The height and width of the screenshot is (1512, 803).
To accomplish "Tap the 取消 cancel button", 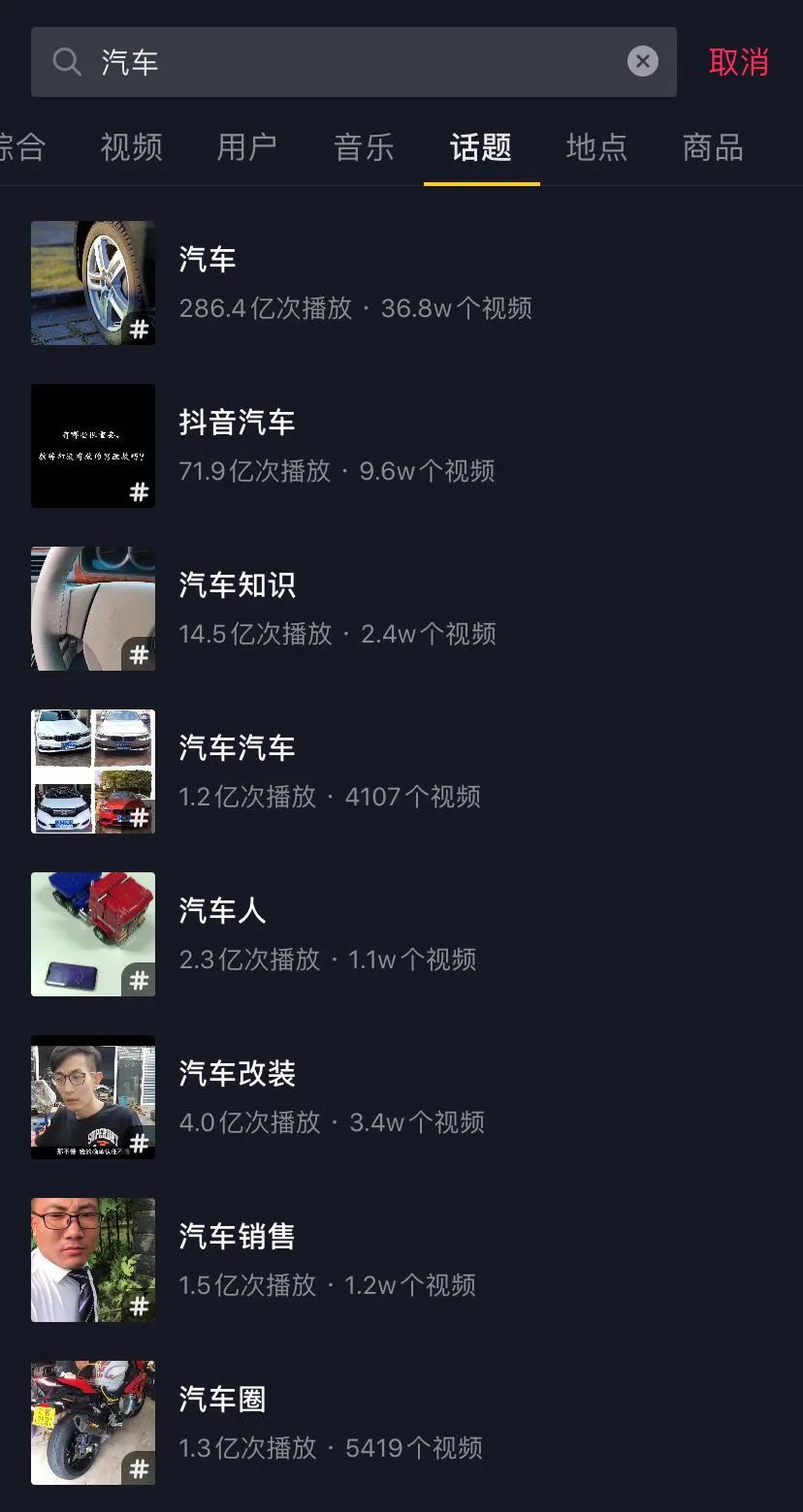I will [x=738, y=62].
